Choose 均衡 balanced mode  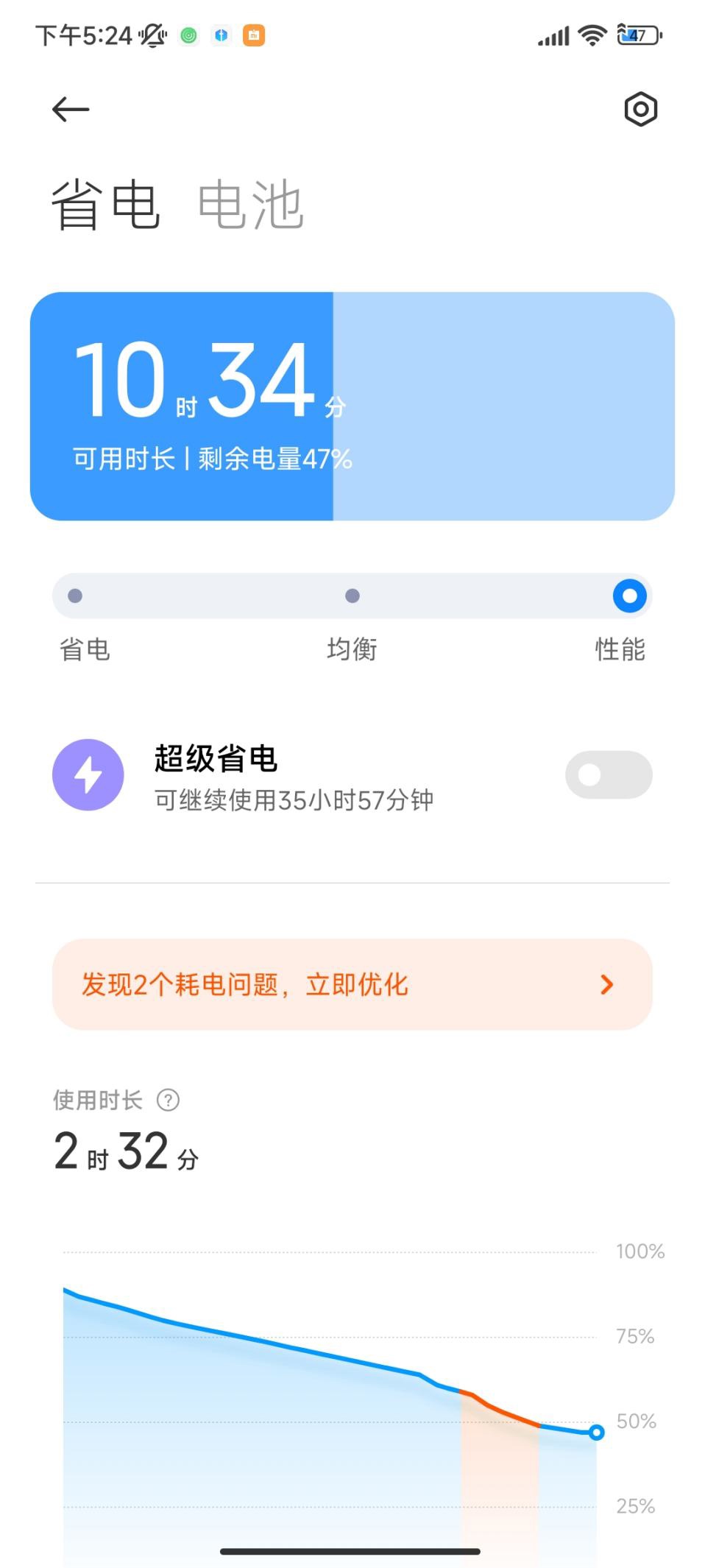(352, 596)
